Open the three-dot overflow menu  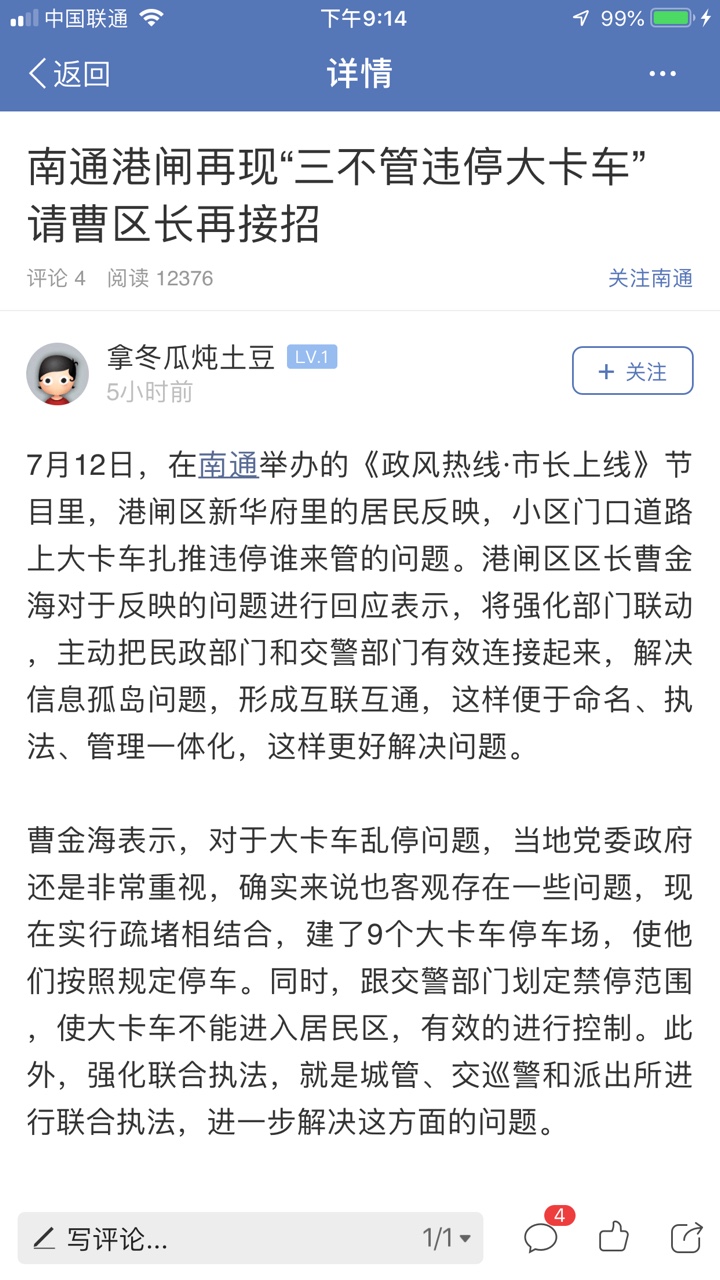point(663,74)
